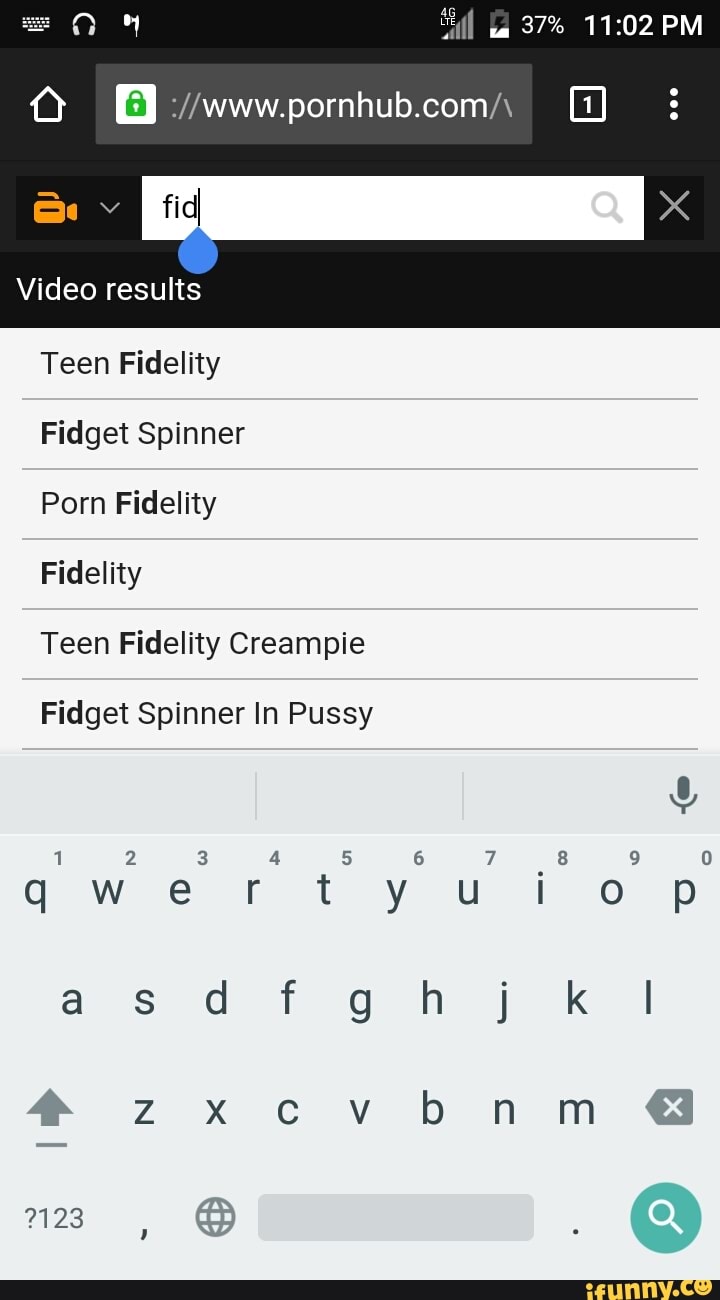Close the search bar with X
This screenshot has height=1300, width=720.
pyautogui.click(x=675, y=207)
